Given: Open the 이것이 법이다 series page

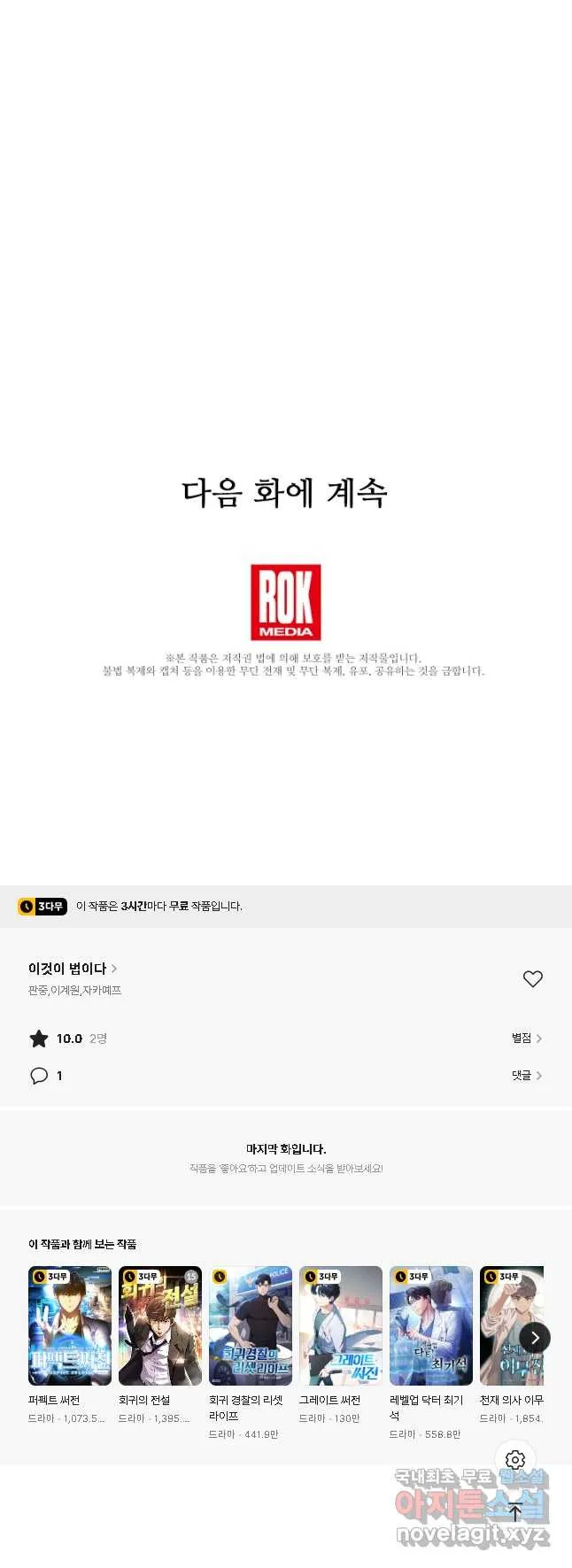Looking at the screenshot, I should pos(73,968).
